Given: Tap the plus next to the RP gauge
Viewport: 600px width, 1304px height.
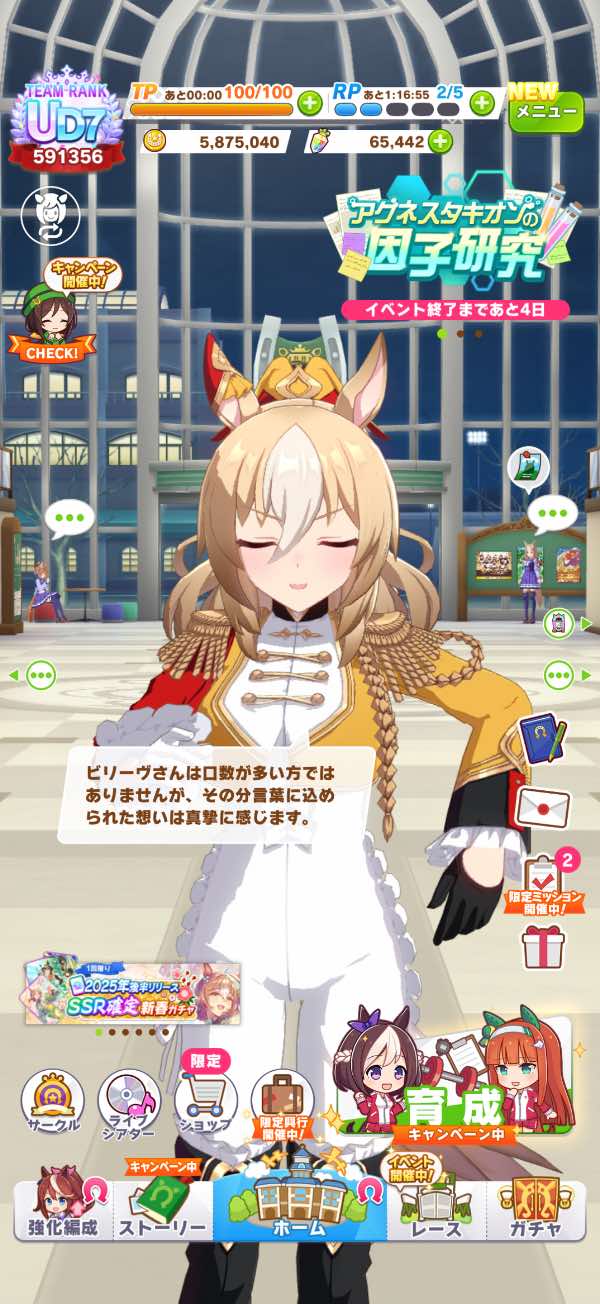Looking at the screenshot, I should [x=482, y=103].
